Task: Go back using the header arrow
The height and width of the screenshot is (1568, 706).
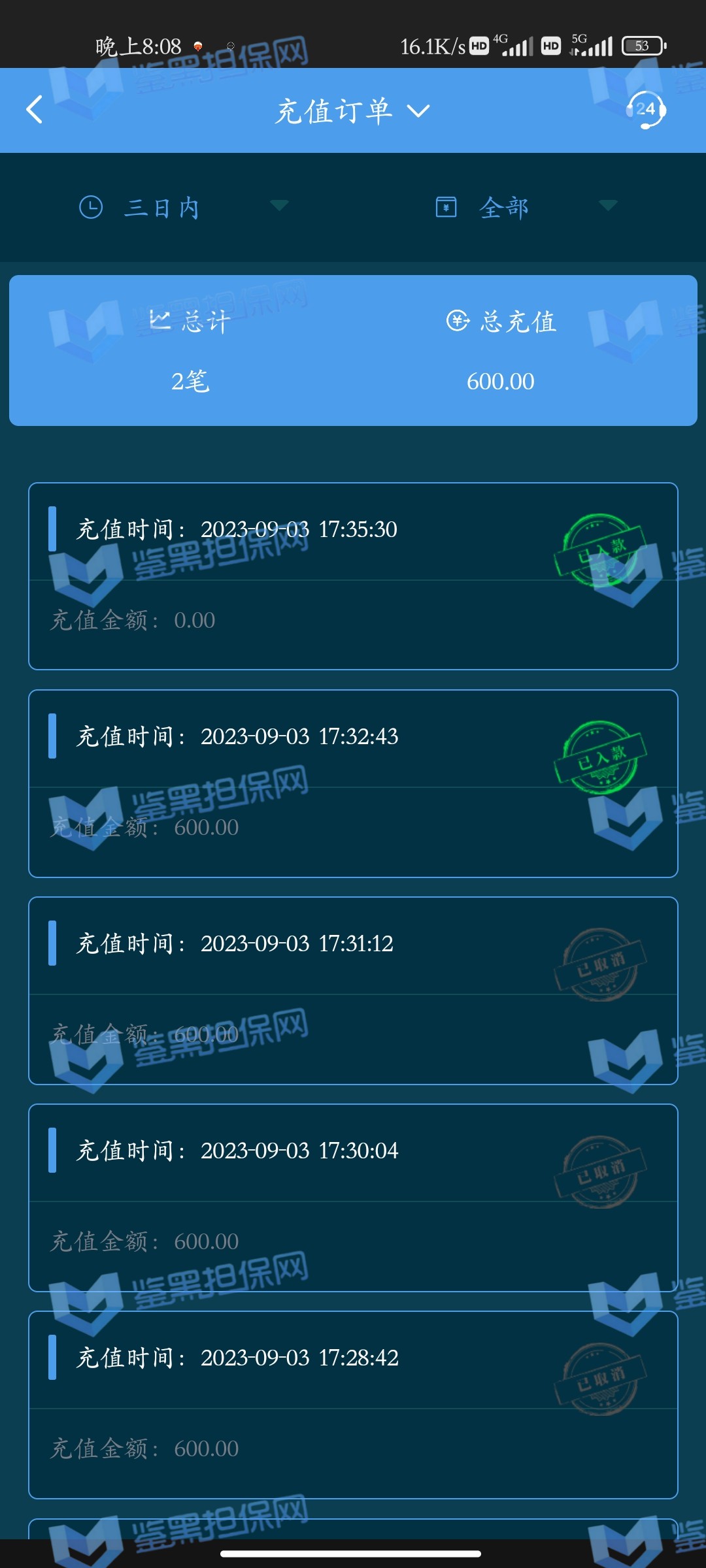Action: (35, 110)
